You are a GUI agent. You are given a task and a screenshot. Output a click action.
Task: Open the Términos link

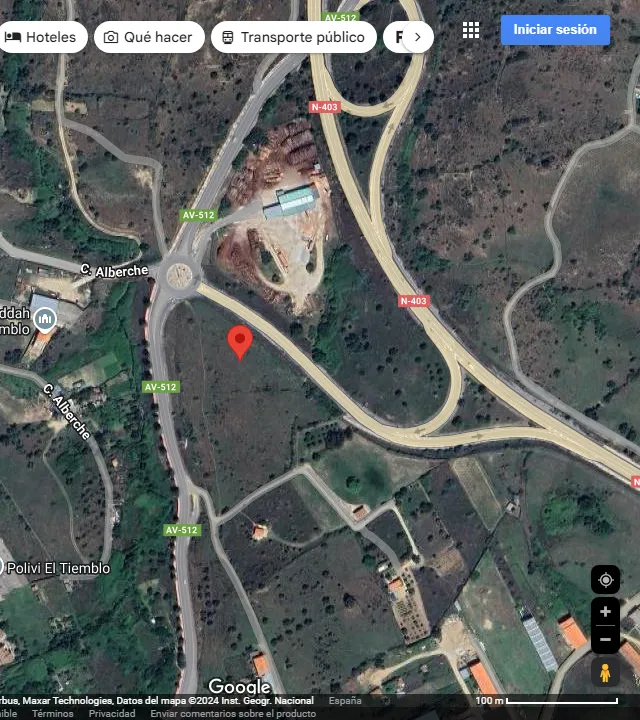coord(52,714)
